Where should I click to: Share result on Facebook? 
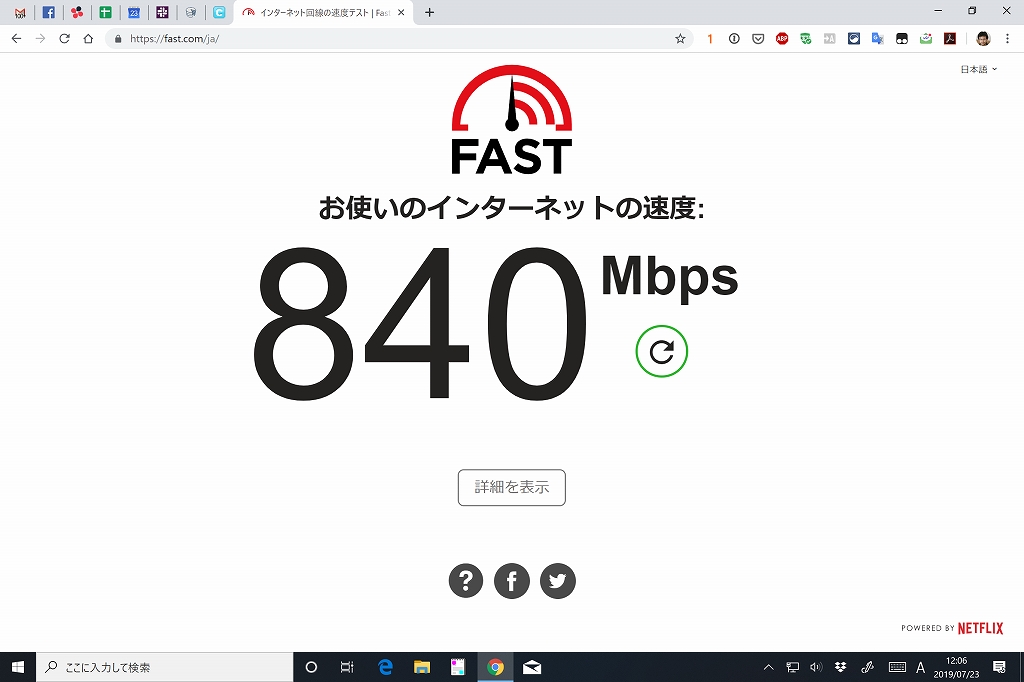pos(511,580)
